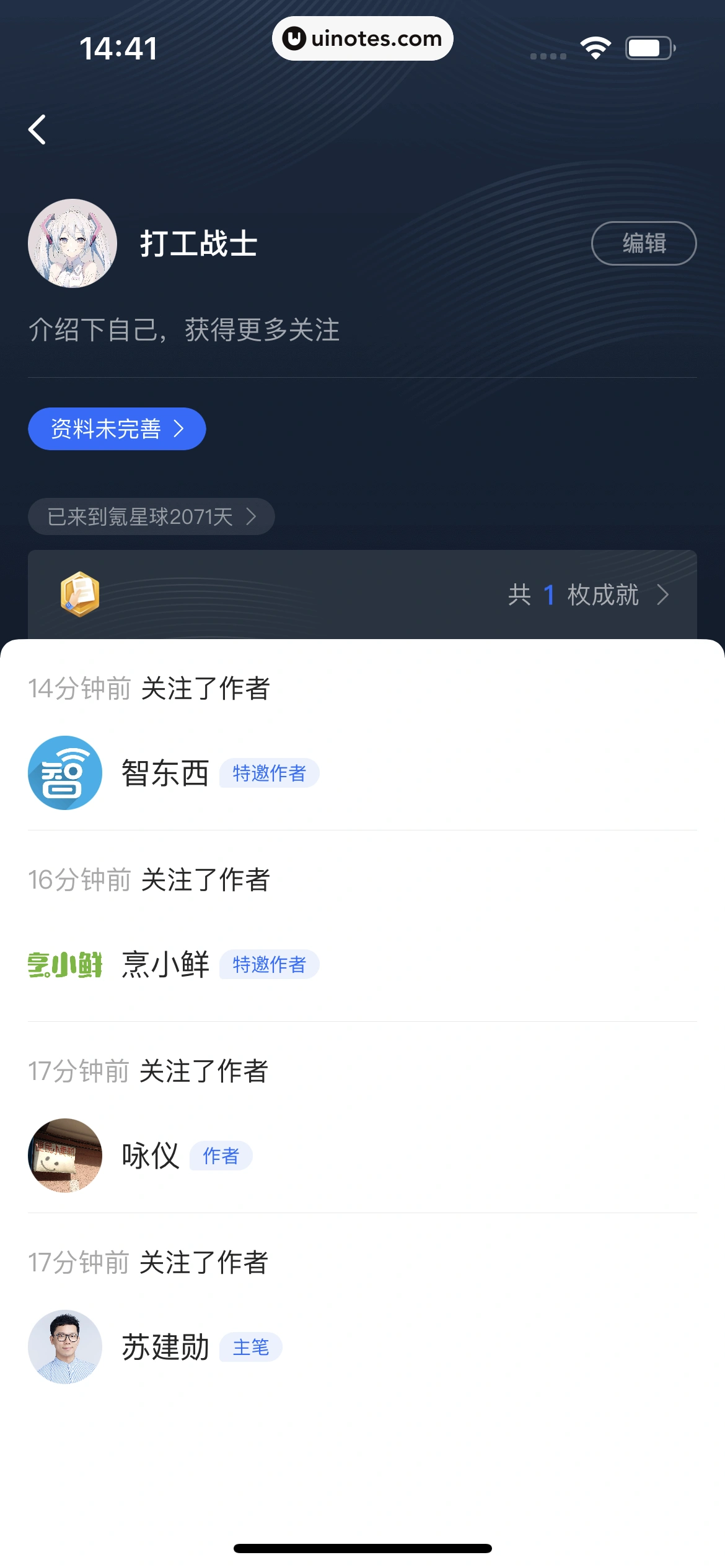725x1568 pixels.
Task: Tap 咏仪's profile picture
Action: pyautogui.click(x=65, y=1156)
